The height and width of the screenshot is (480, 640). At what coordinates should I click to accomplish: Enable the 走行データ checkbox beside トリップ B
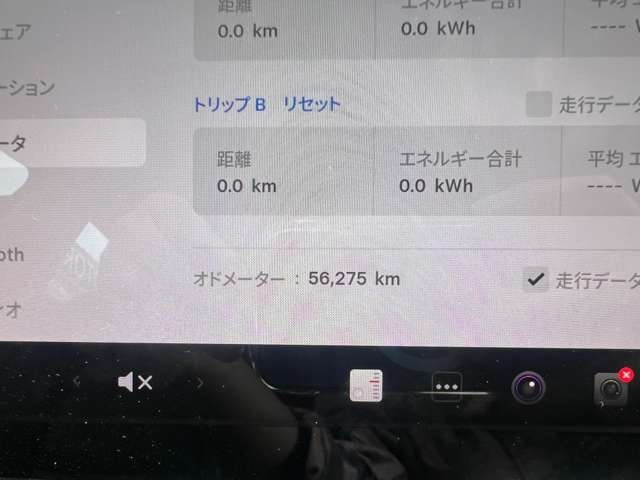pos(539,104)
